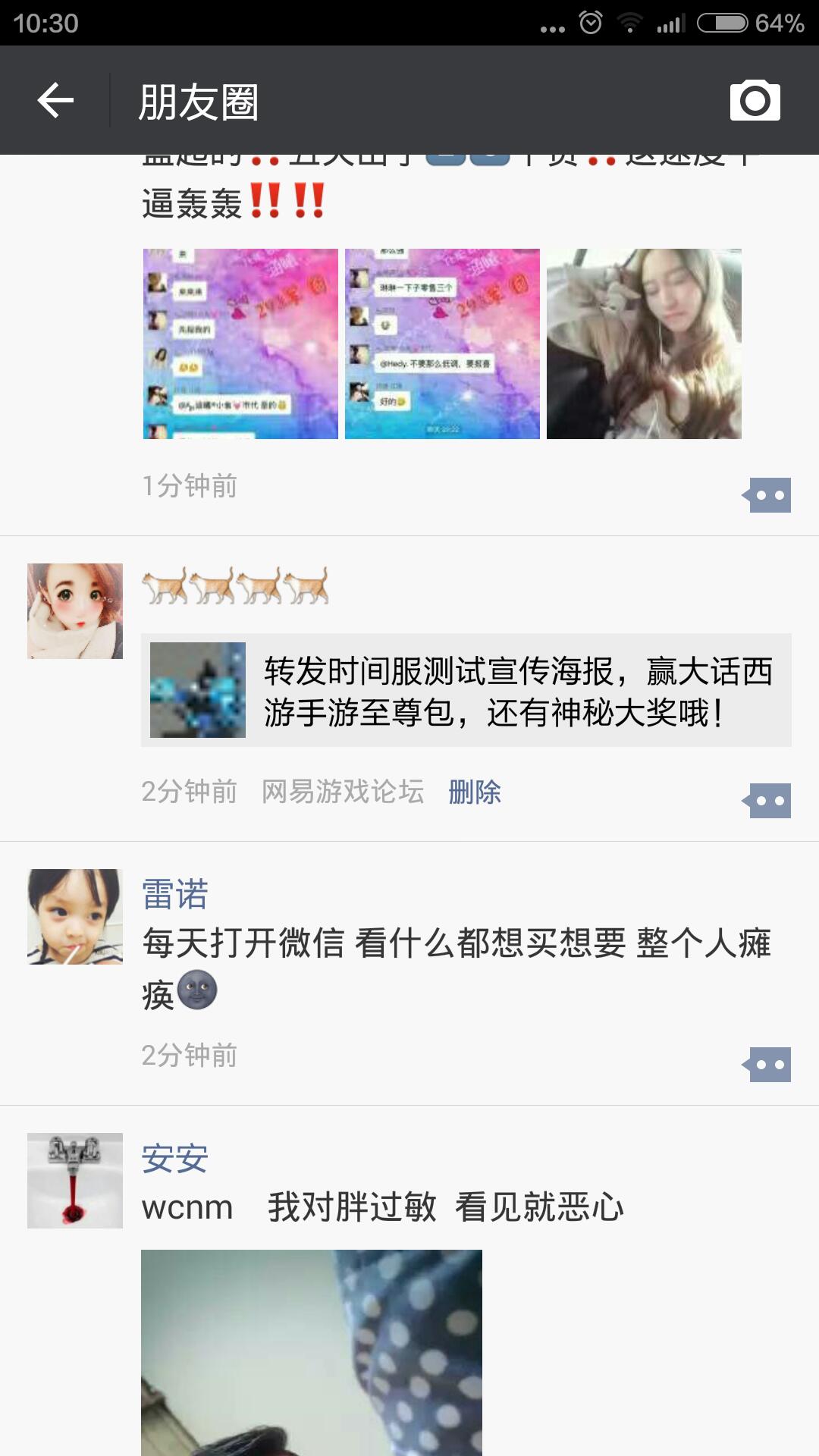Screen dimensions: 819x1456
Task: View the photo in 安安's post
Action: tap(311, 1352)
